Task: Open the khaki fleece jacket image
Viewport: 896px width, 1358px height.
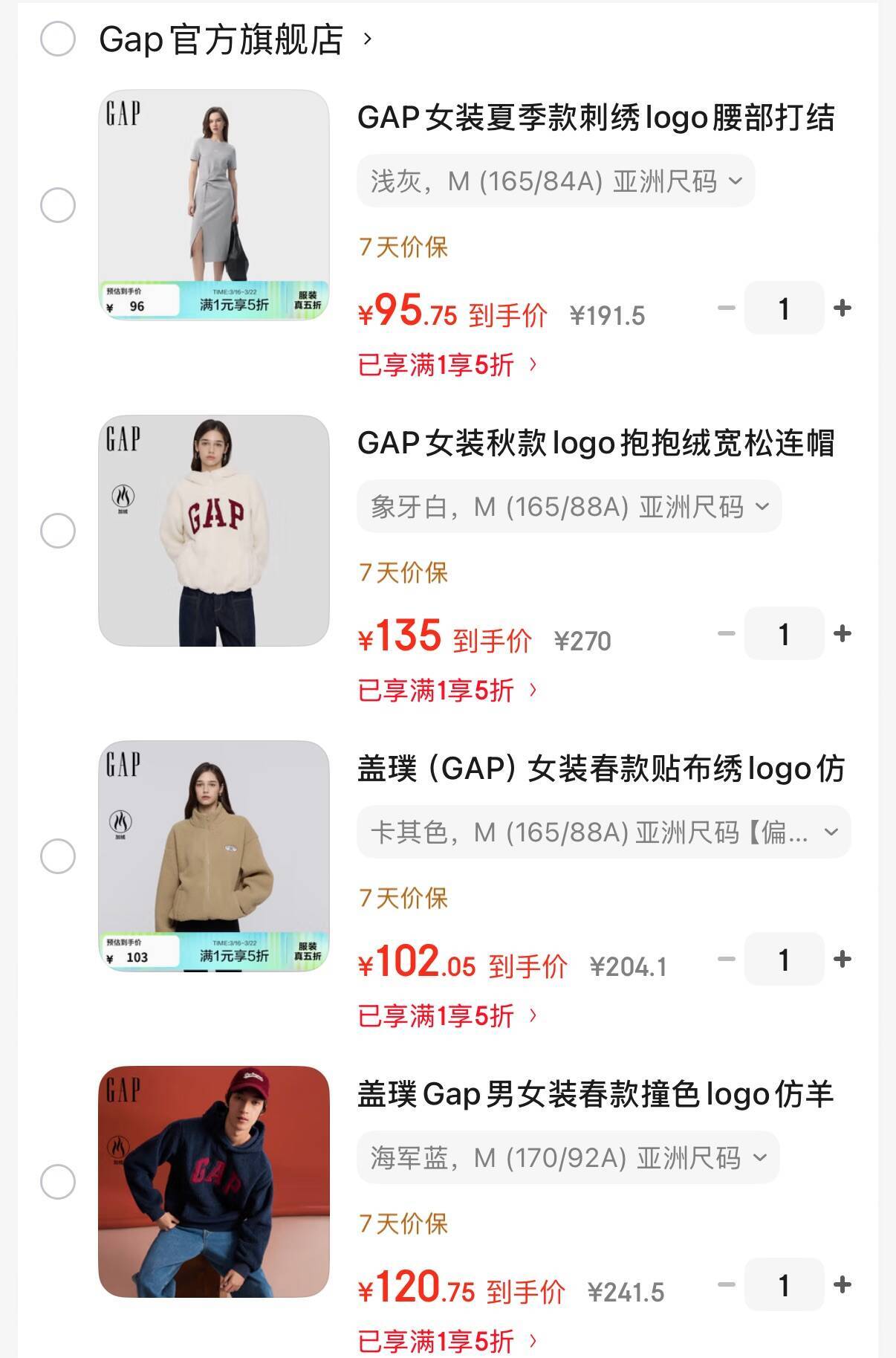Action: click(x=214, y=856)
